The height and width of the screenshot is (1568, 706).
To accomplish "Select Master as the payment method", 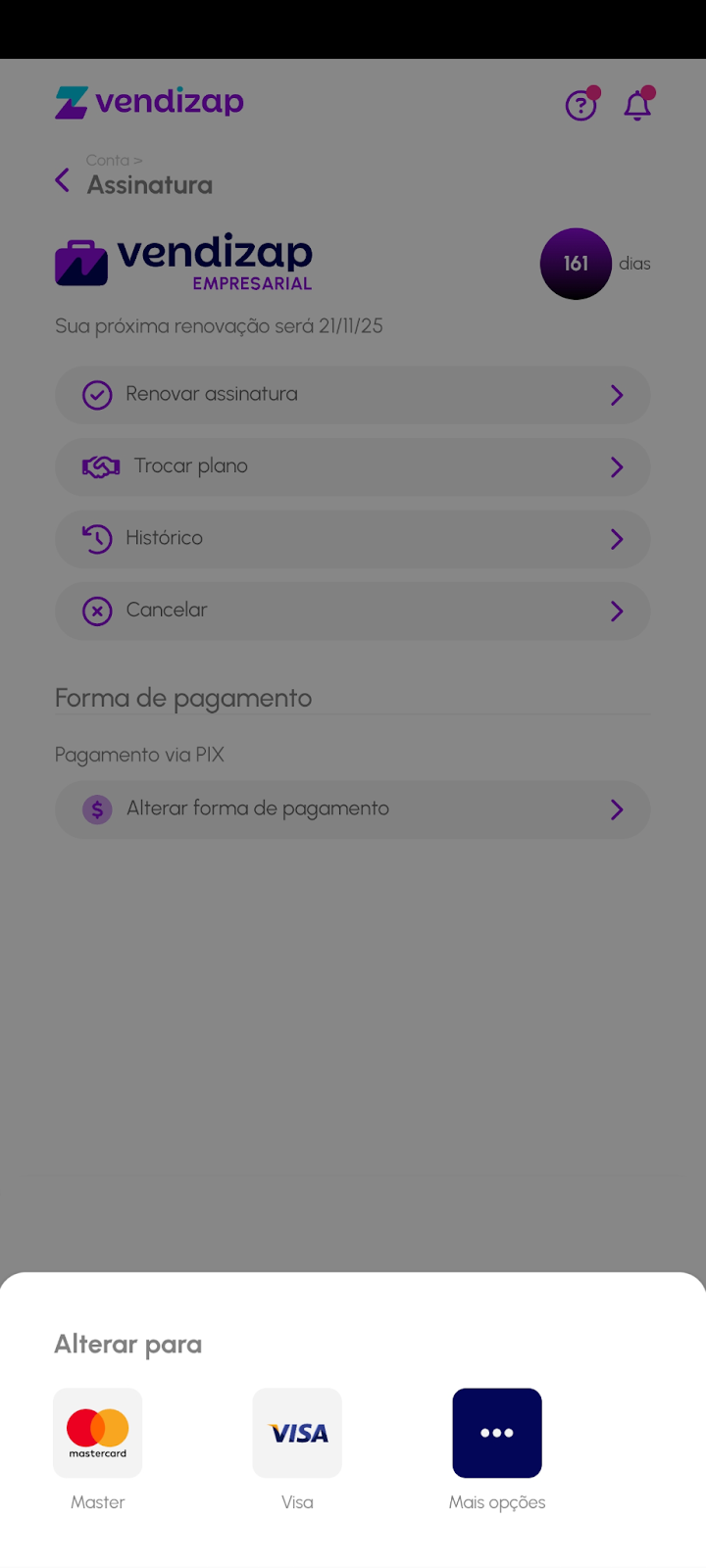I will pos(98,1433).
